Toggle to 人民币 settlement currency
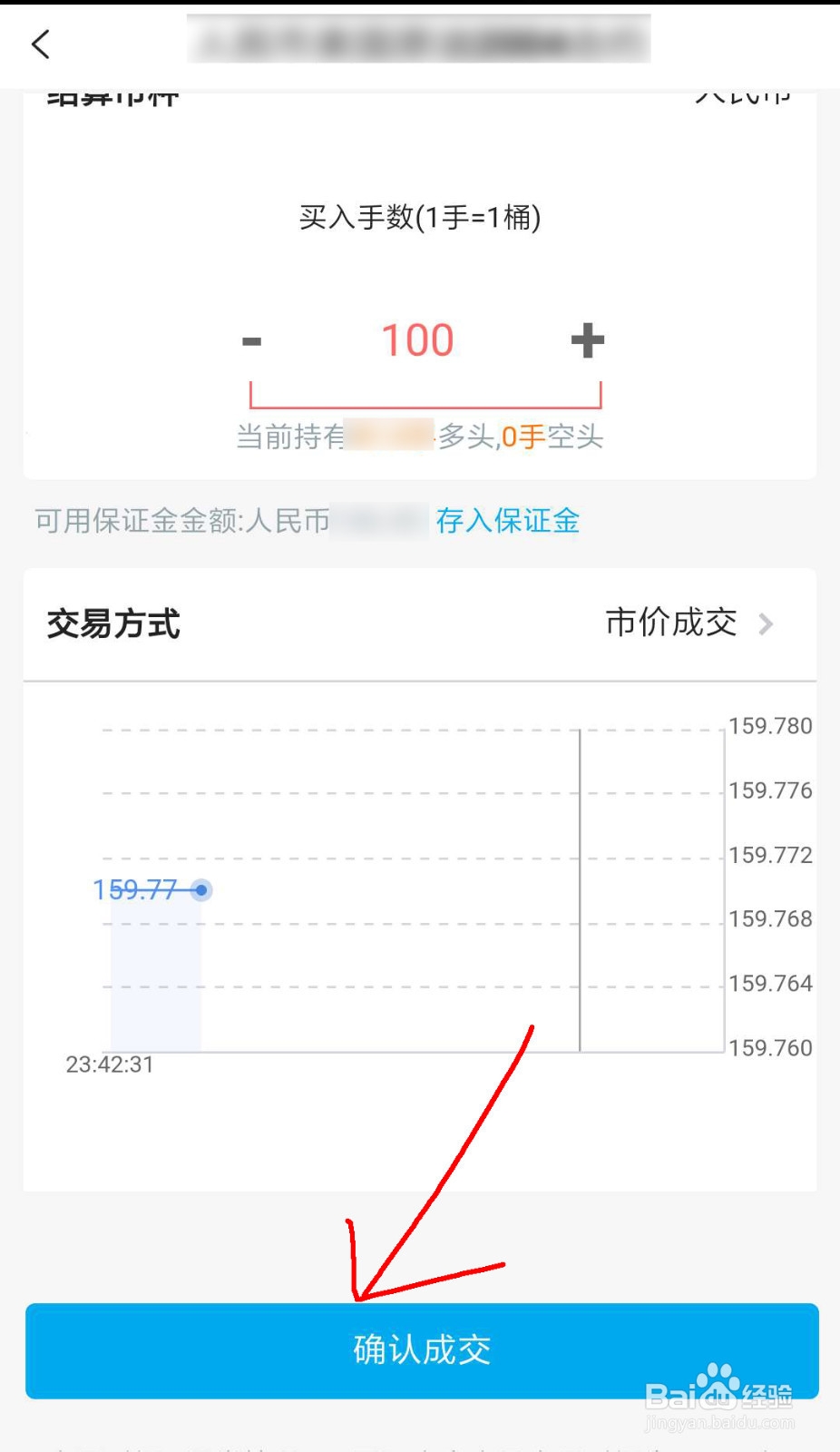The width and height of the screenshot is (840, 1452). coord(746,95)
